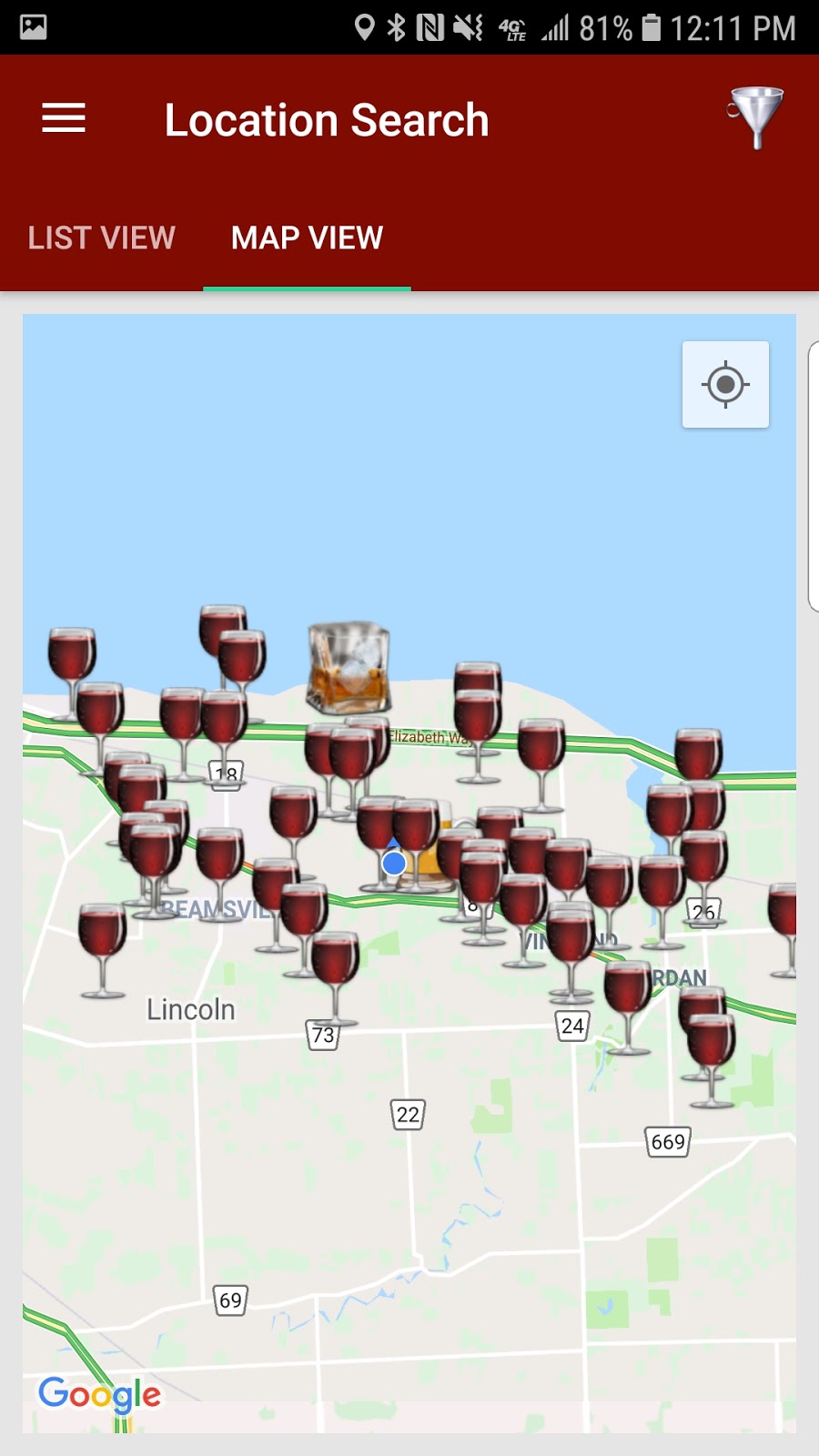The image size is (819, 1456).
Task: Switch to the LIST VIEW tab
Action: (x=101, y=238)
